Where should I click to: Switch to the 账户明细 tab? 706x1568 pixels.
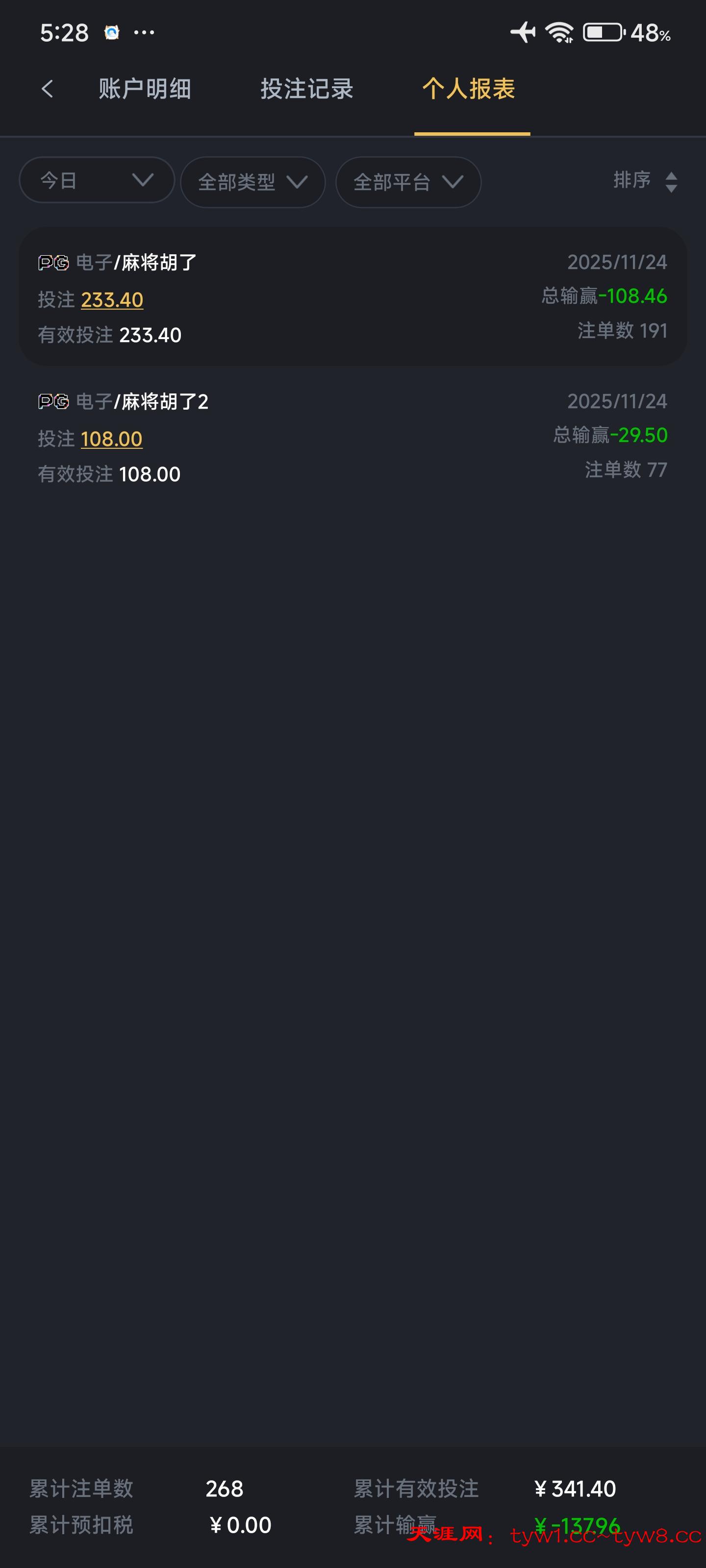pos(145,89)
